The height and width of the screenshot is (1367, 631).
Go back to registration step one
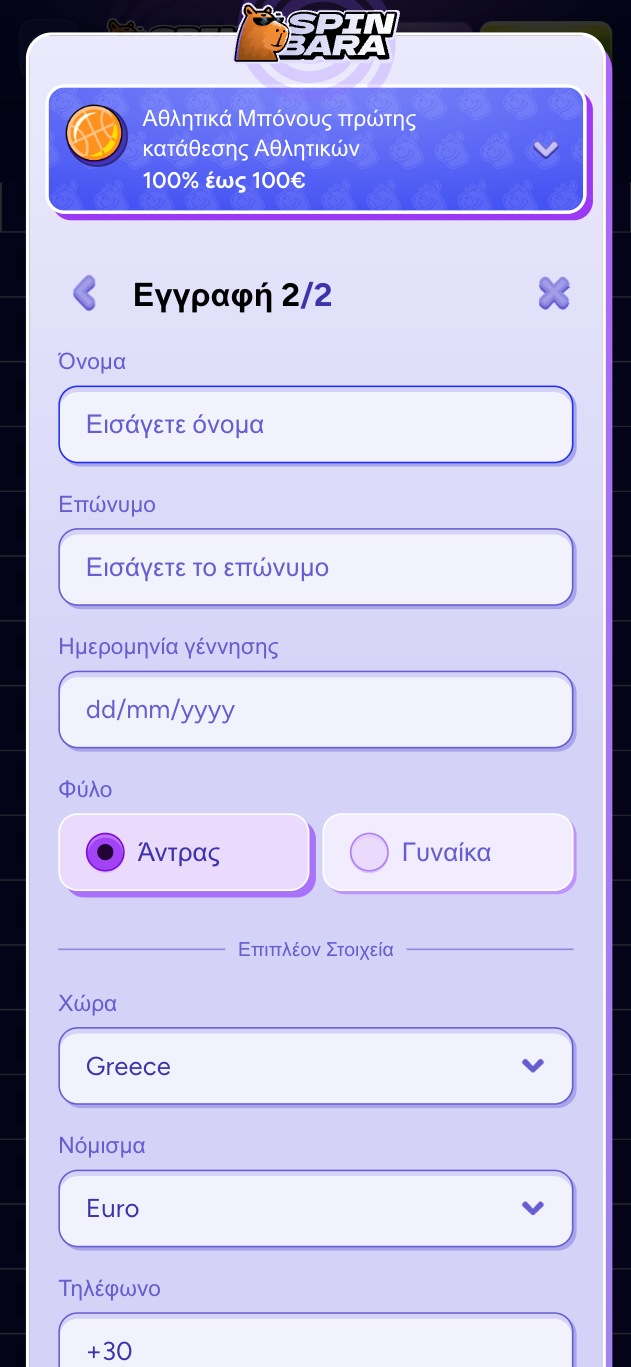point(85,294)
